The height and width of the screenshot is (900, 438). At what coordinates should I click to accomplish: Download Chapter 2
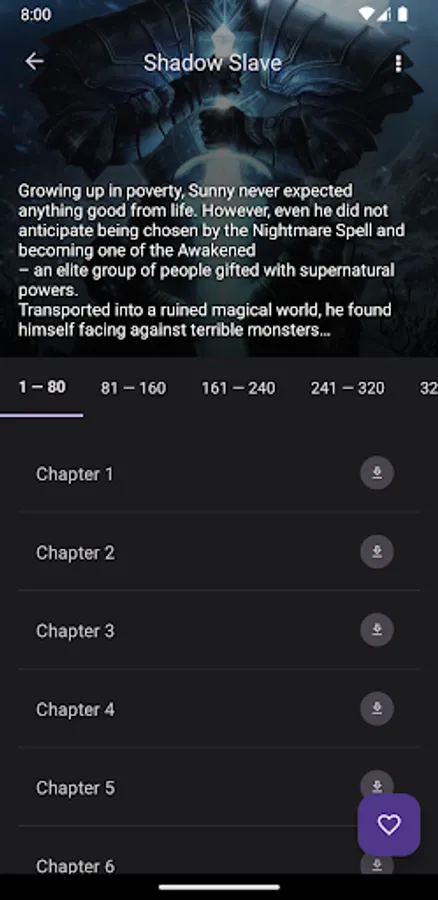tap(377, 552)
